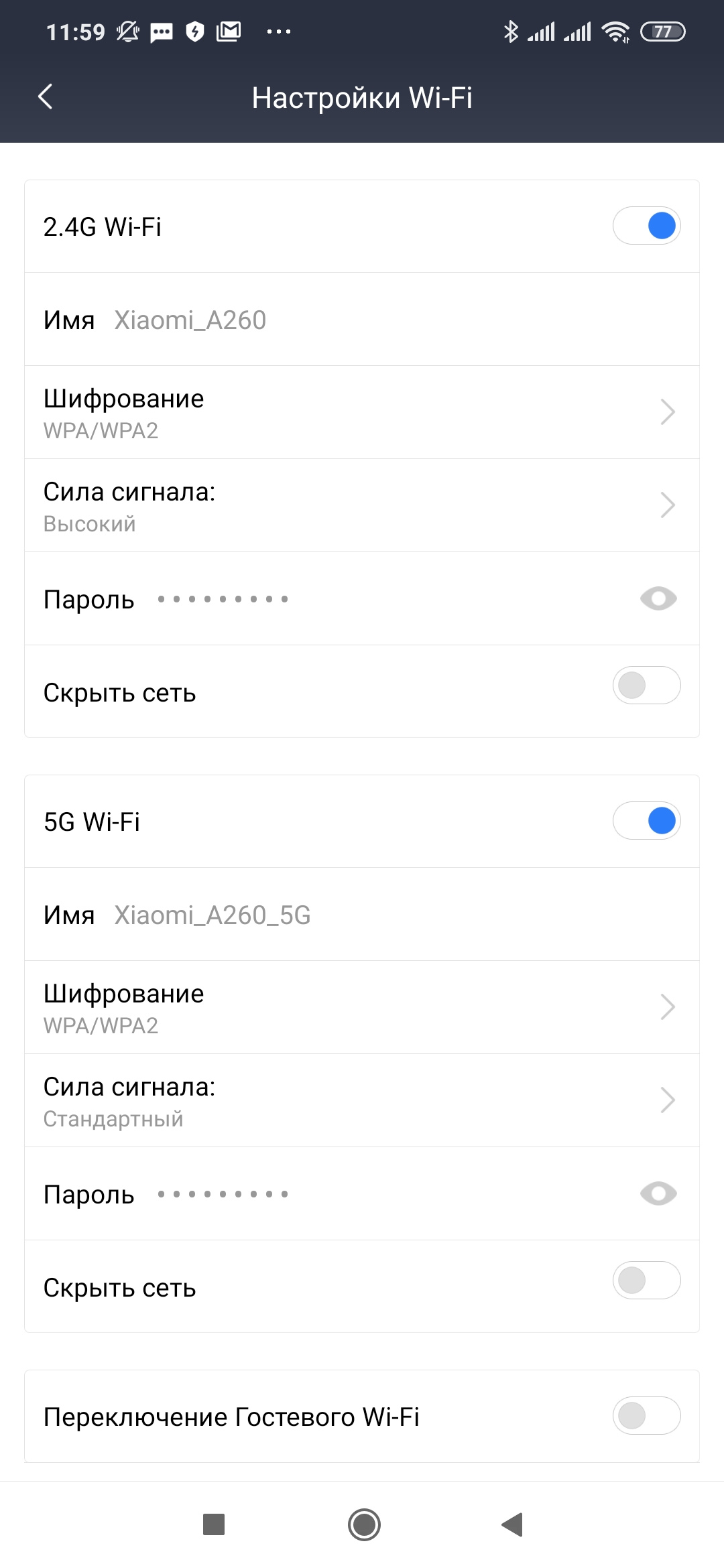Disable the 5G Wi-Fi switch

[646, 821]
